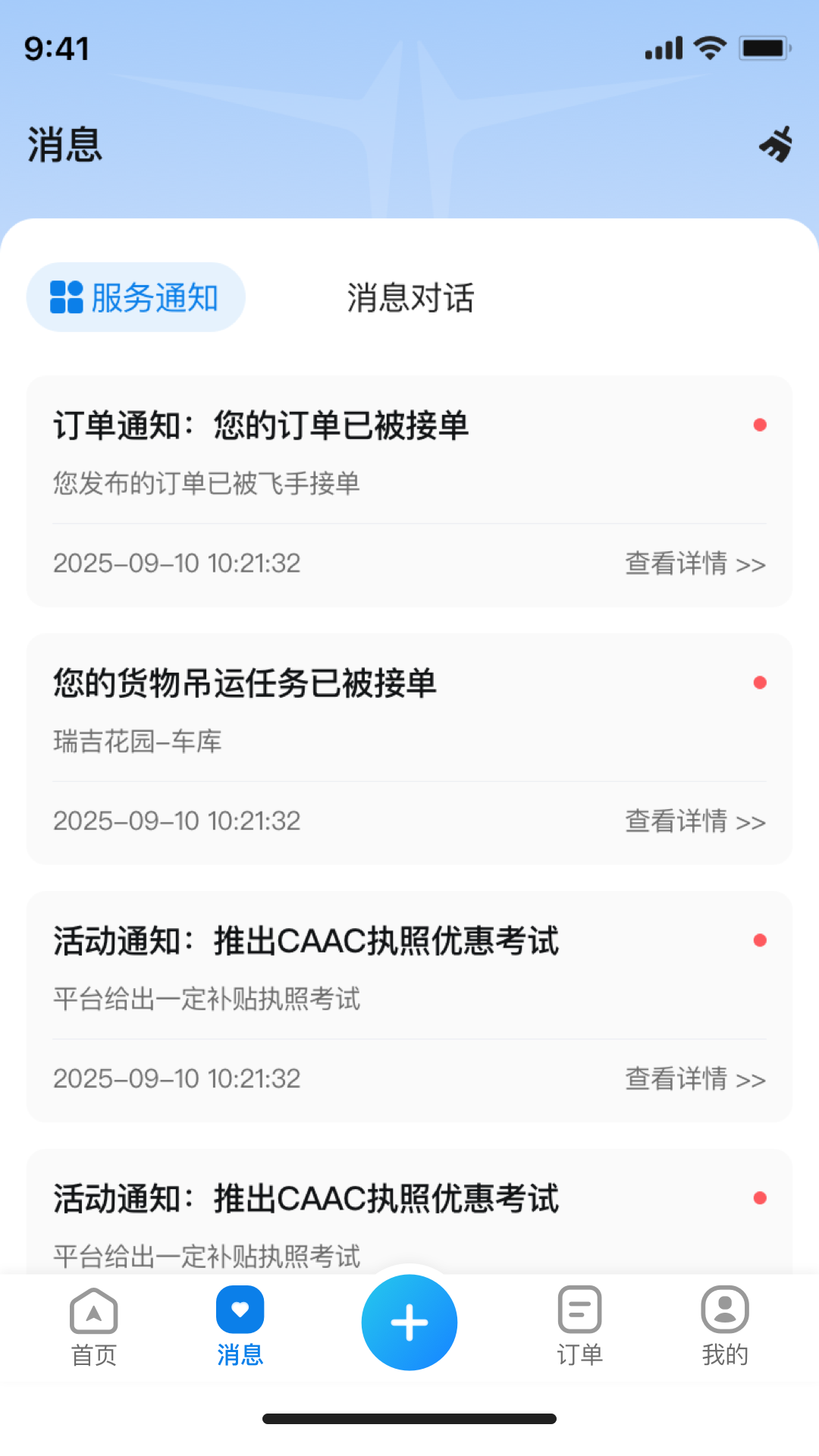
Task: Expand the 货物吊运 notification details
Action: point(695,821)
